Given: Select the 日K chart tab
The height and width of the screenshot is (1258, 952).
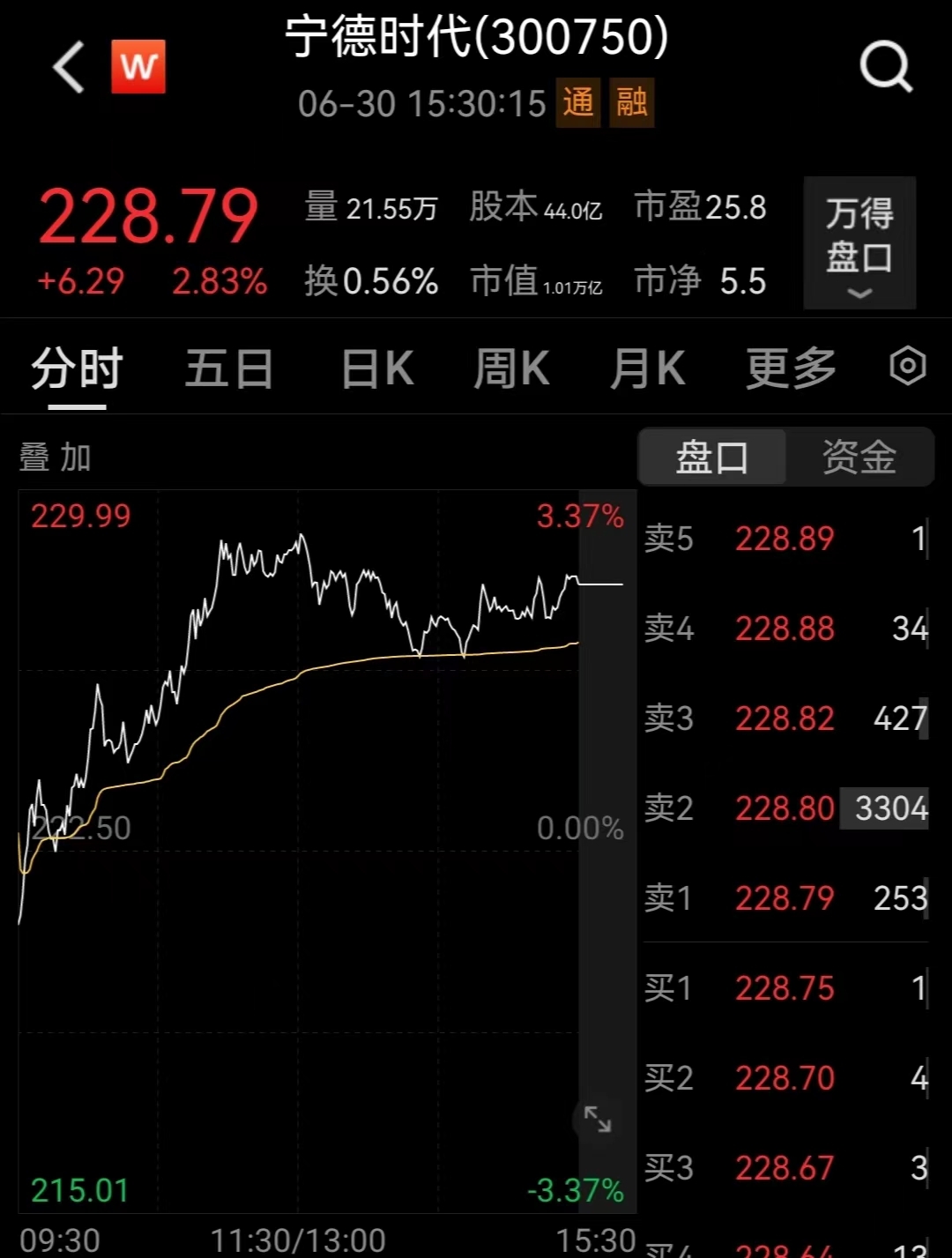Looking at the screenshot, I should coord(377,368).
